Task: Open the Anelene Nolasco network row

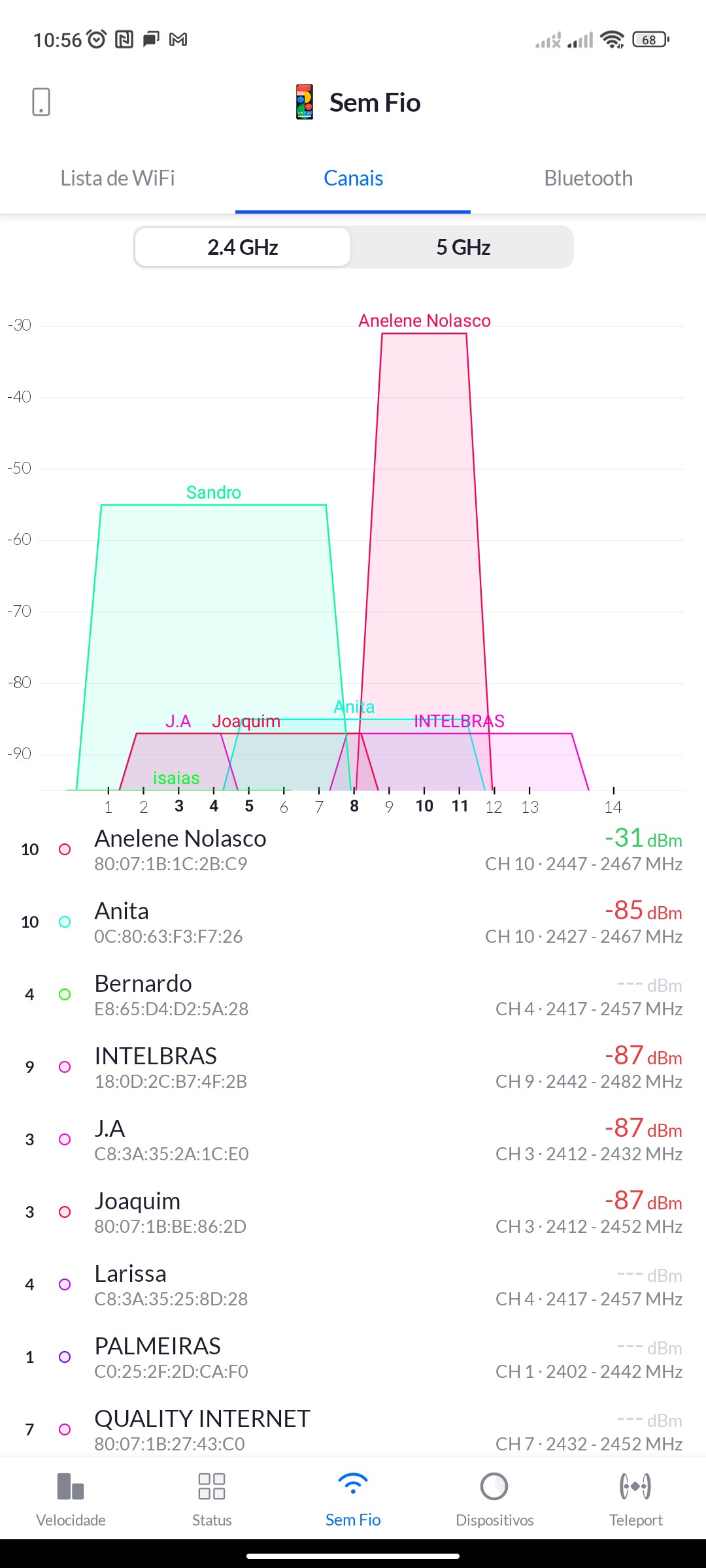Action: [353, 849]
